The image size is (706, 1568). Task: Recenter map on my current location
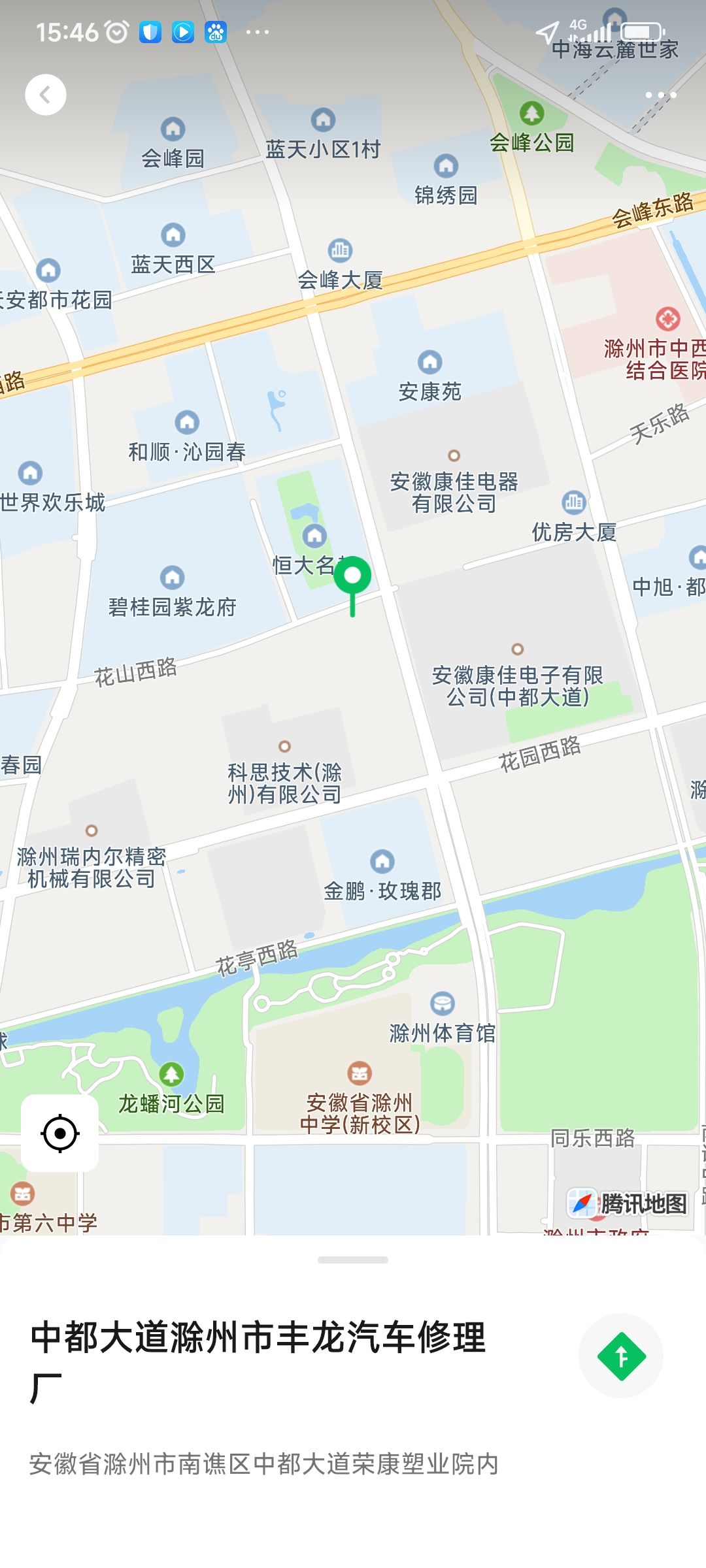60,1134
